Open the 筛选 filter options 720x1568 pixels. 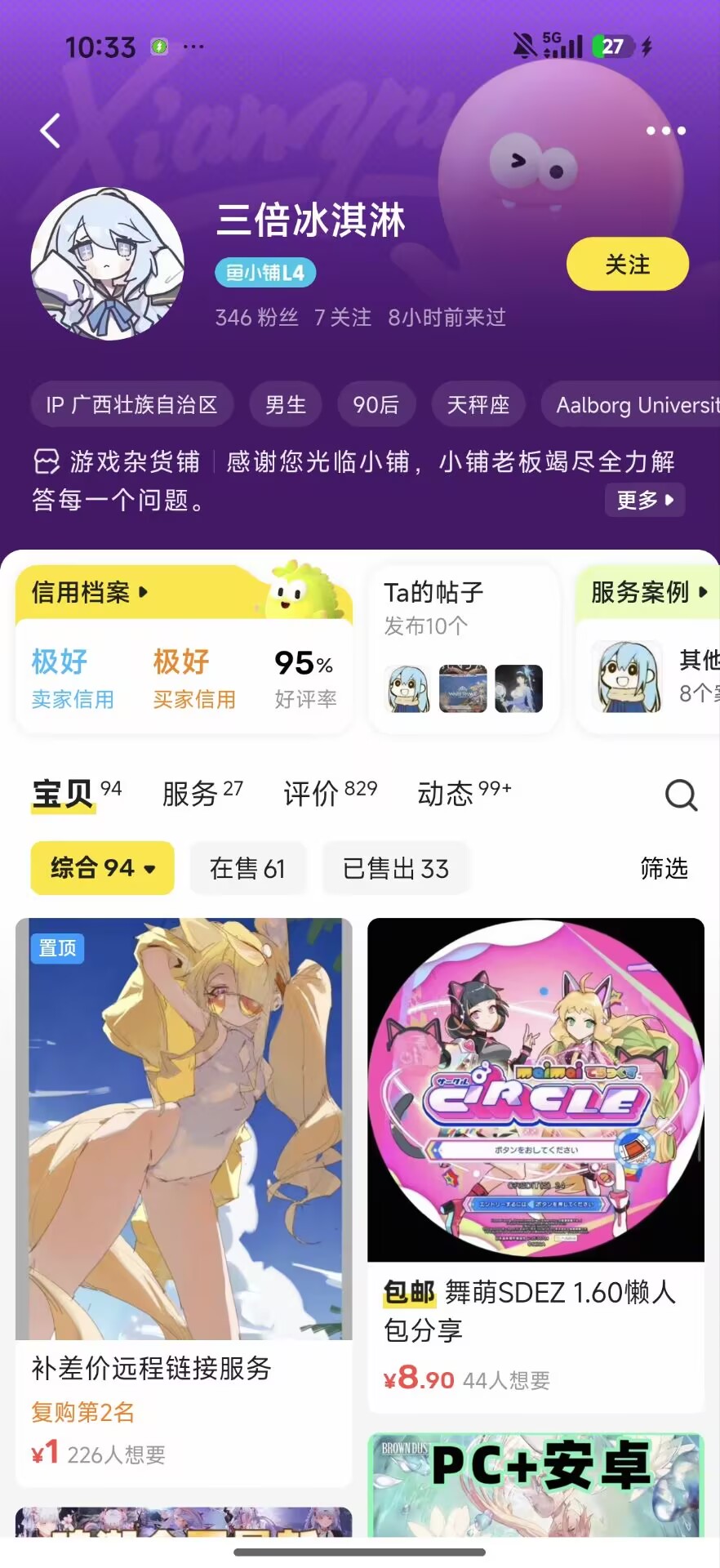point(664,868)
